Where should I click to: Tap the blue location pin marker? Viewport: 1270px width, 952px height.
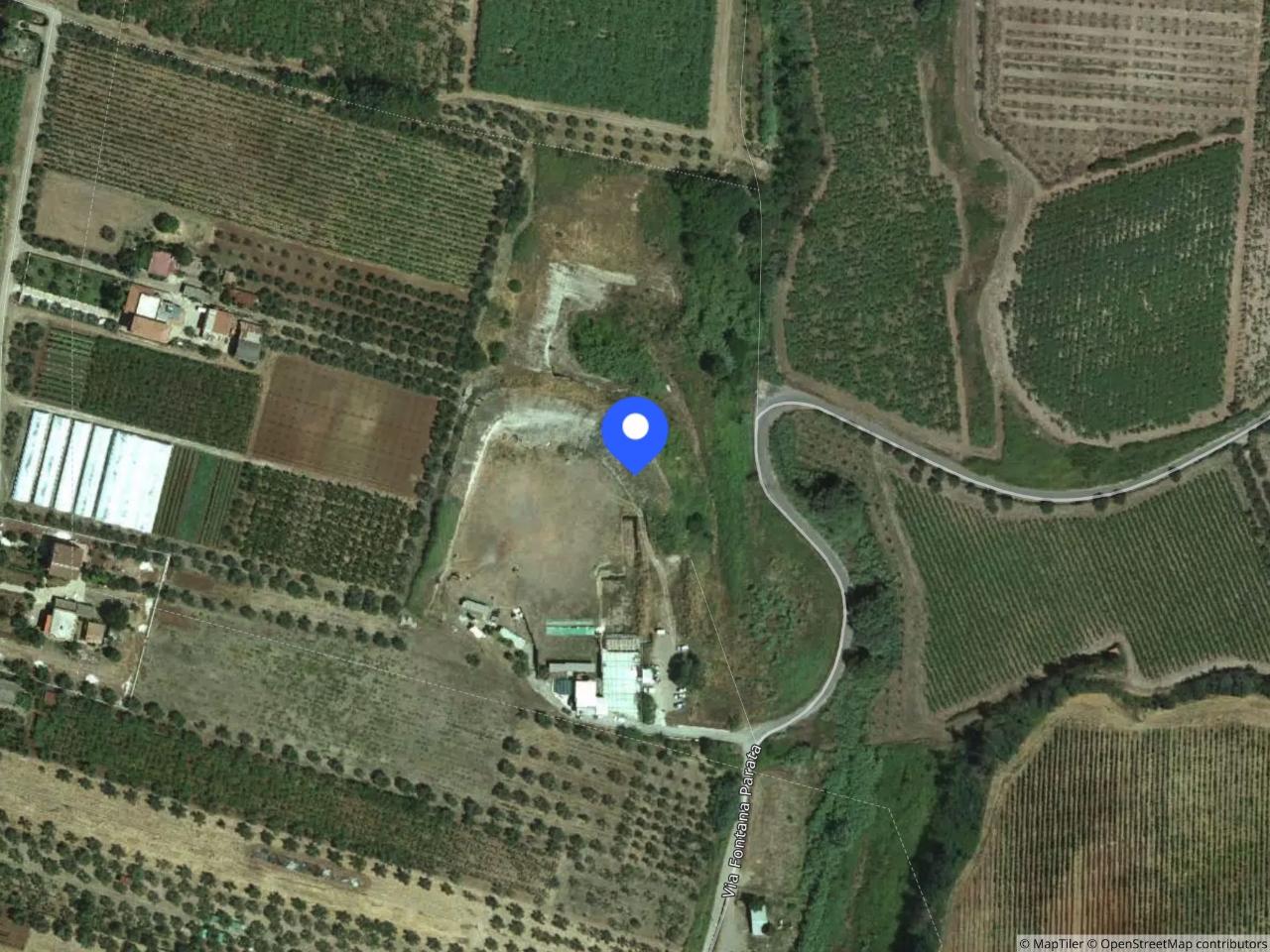pos(635,431)
